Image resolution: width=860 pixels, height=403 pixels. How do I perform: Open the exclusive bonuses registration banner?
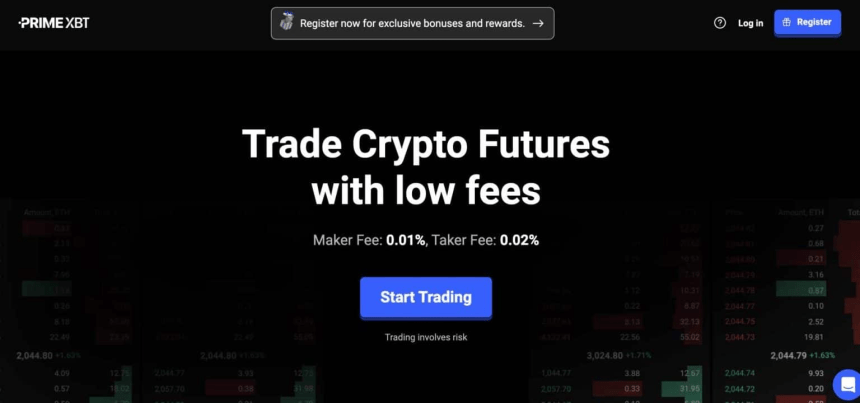click(412, 23)
